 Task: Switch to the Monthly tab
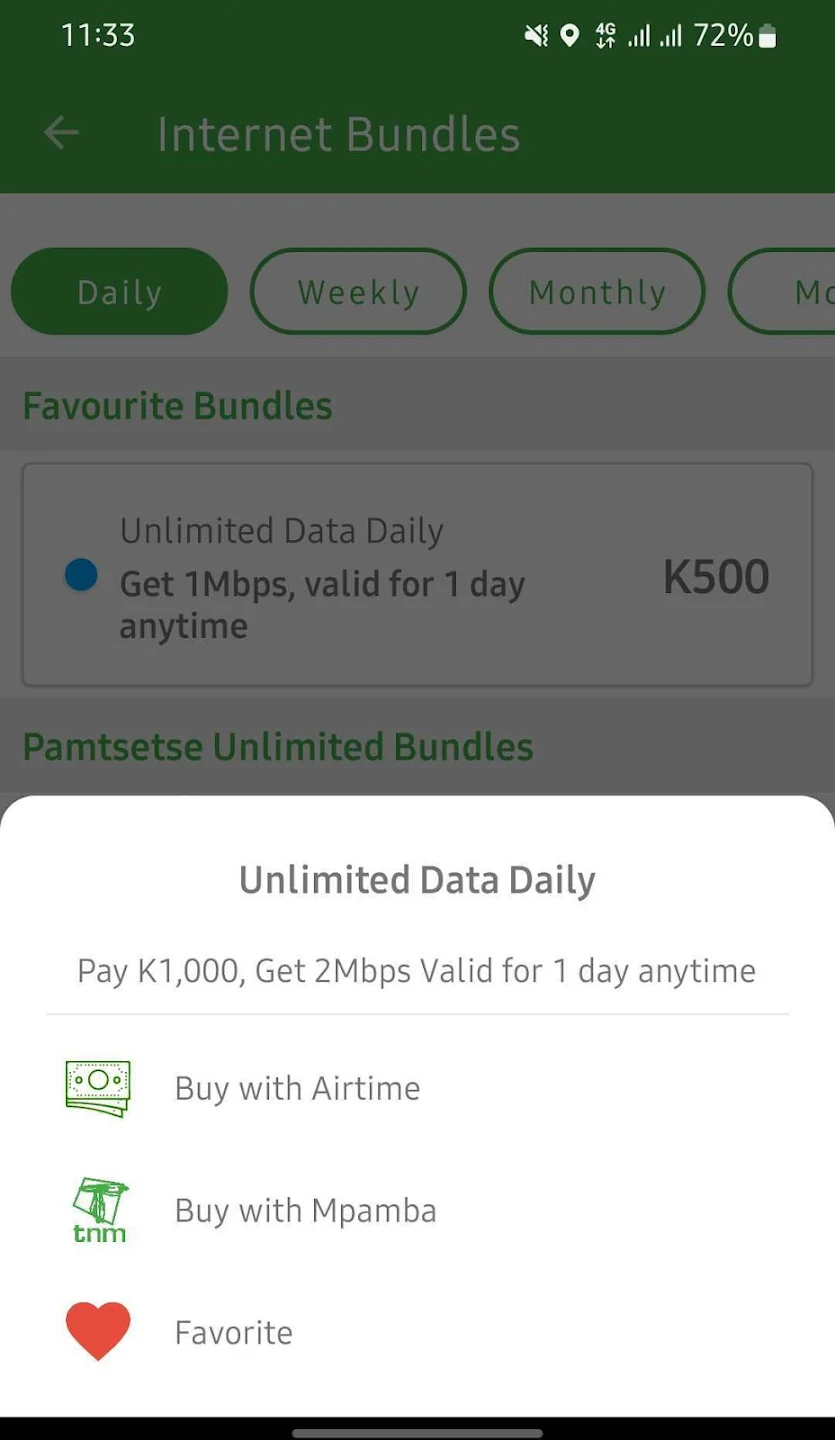(x=597, y=292)
